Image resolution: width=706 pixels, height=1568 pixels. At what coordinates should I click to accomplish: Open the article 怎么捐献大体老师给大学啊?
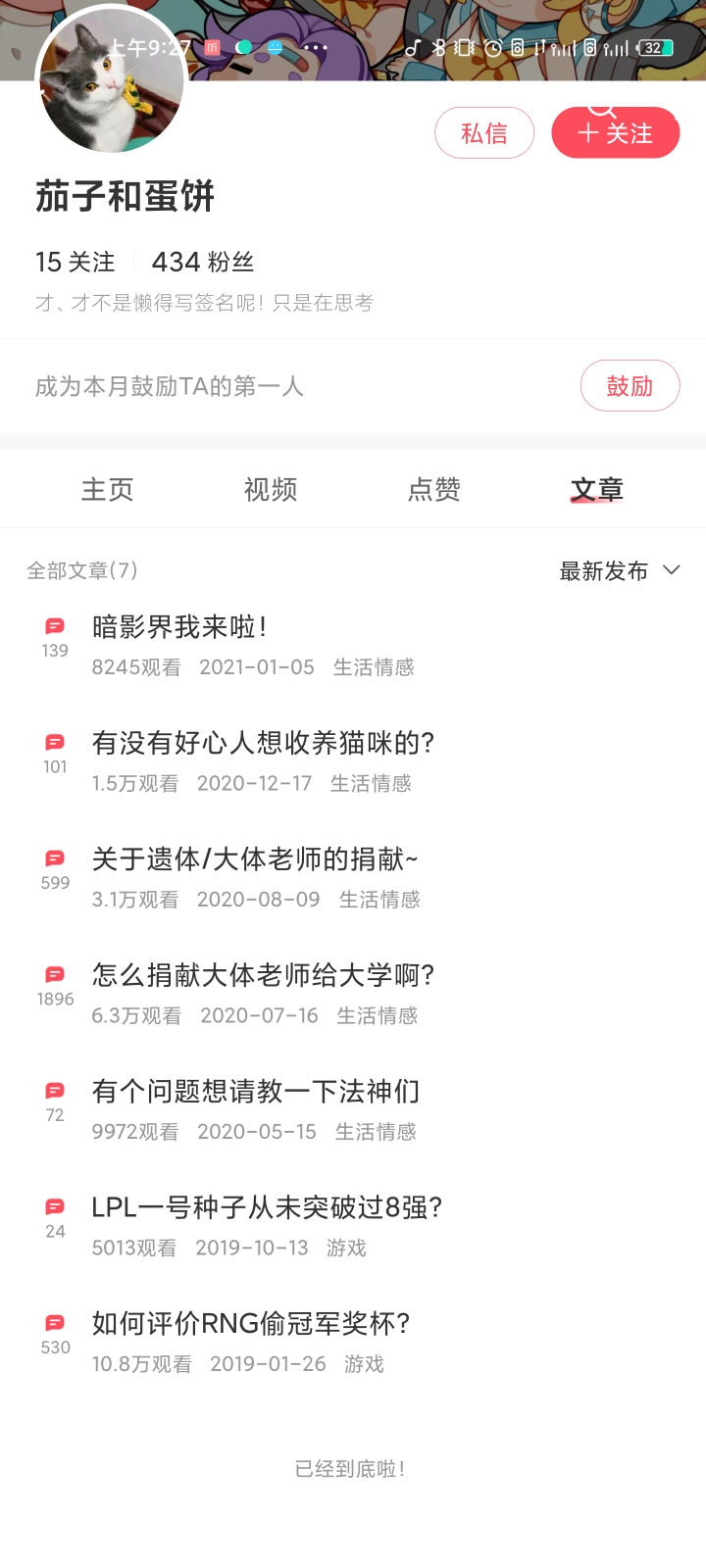pos(263,975)
